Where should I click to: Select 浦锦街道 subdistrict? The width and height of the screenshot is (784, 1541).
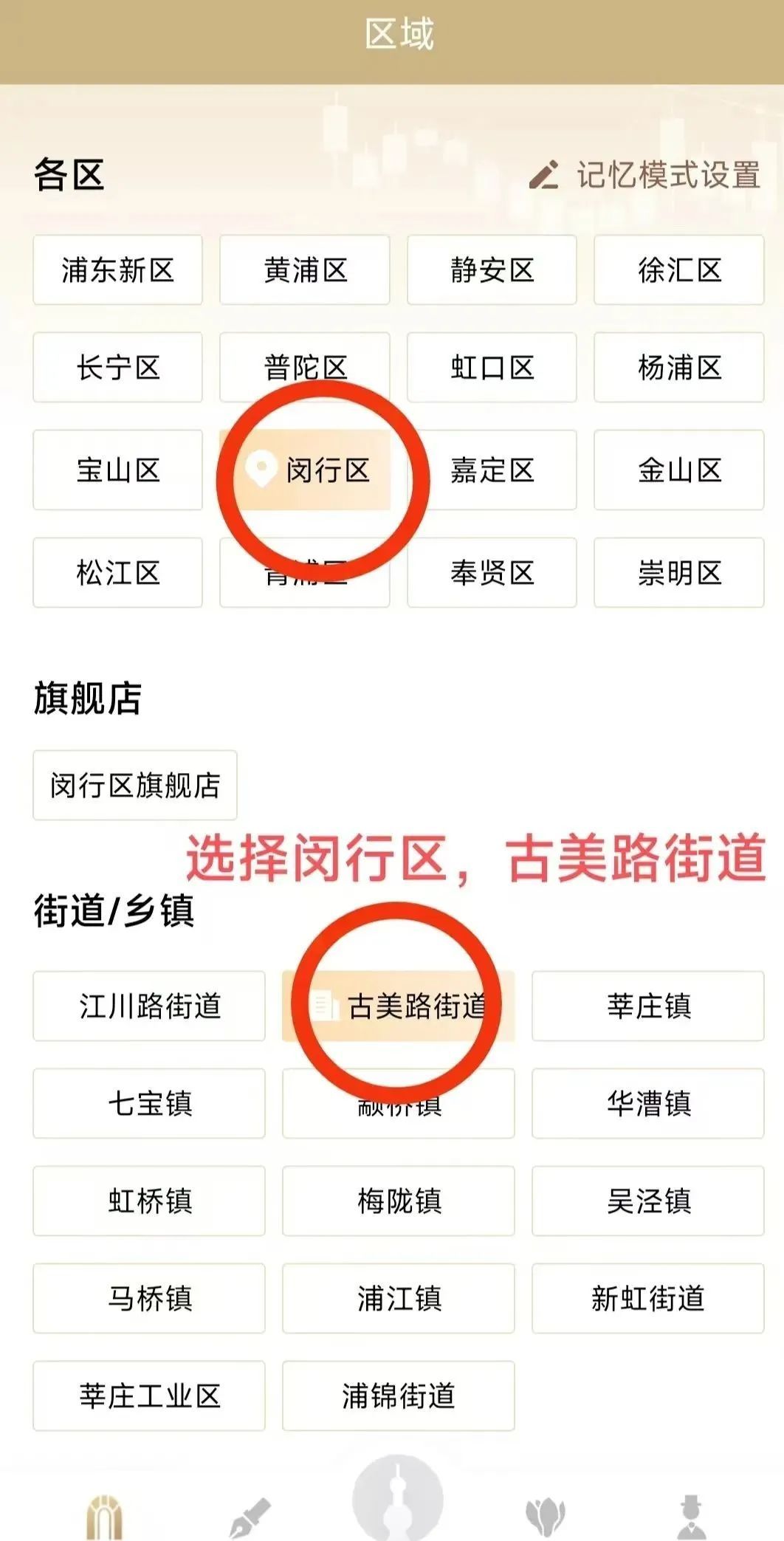click(x=399, y=1396)
